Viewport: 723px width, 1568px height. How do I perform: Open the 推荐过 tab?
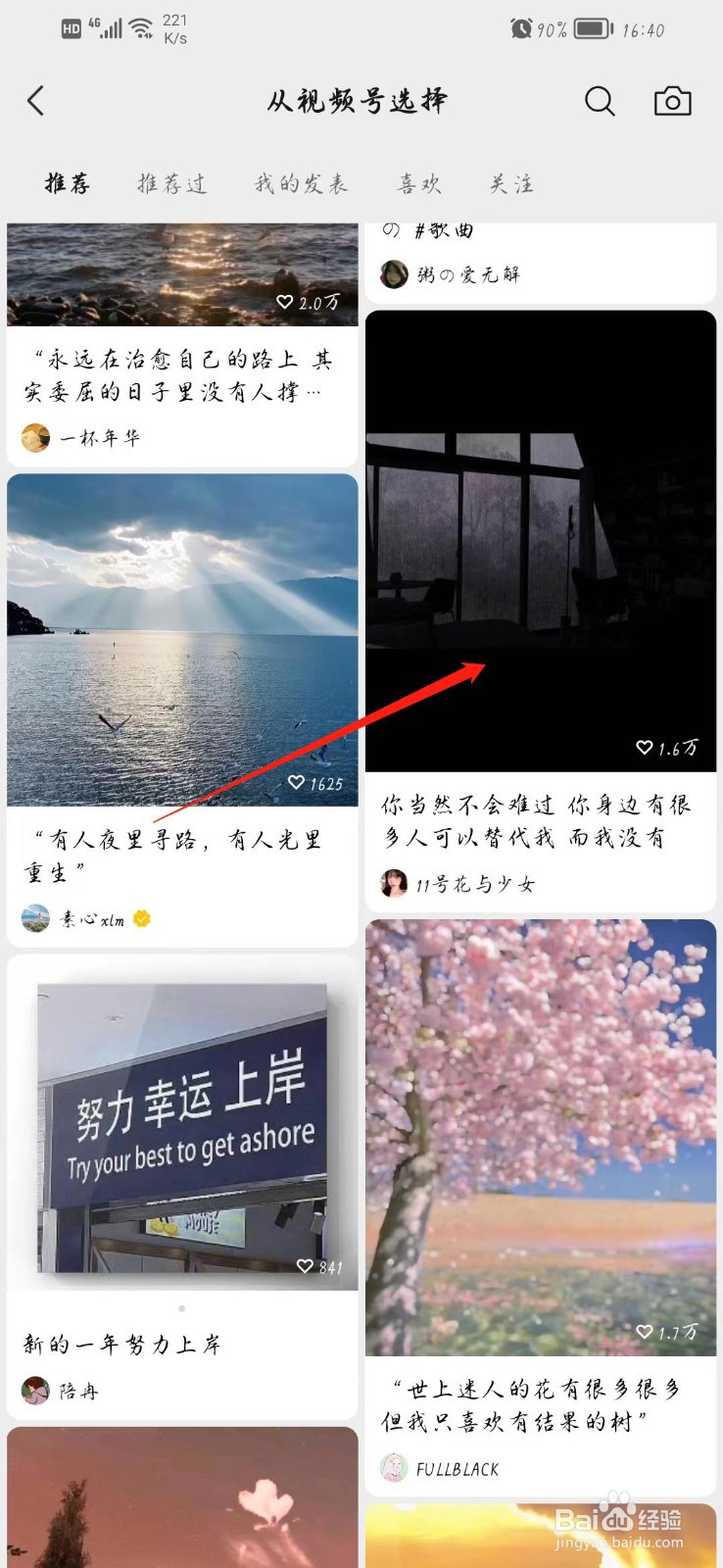coord(171,183)
